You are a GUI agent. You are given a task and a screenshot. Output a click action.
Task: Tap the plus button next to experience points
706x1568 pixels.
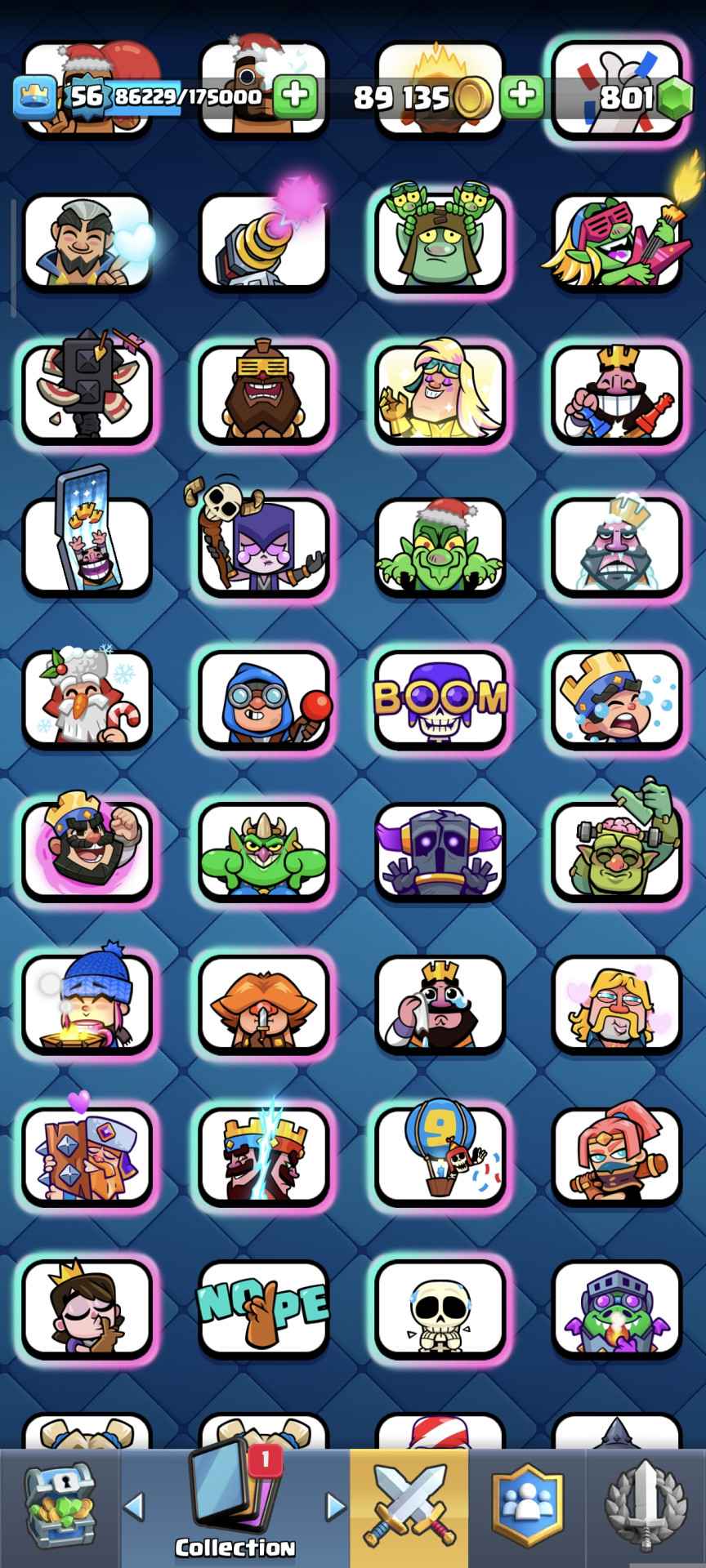click(294, 96)
